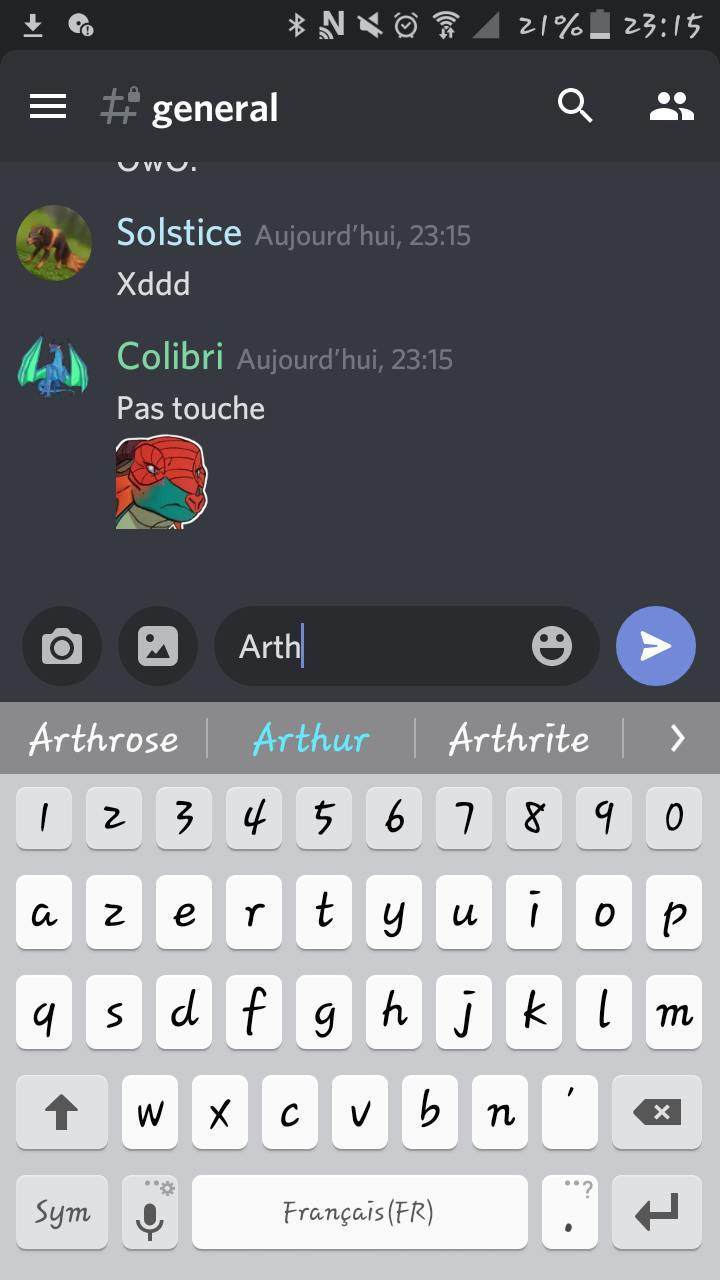
Task: Attach an image from the gallery
Action: [x=158, y=646]
